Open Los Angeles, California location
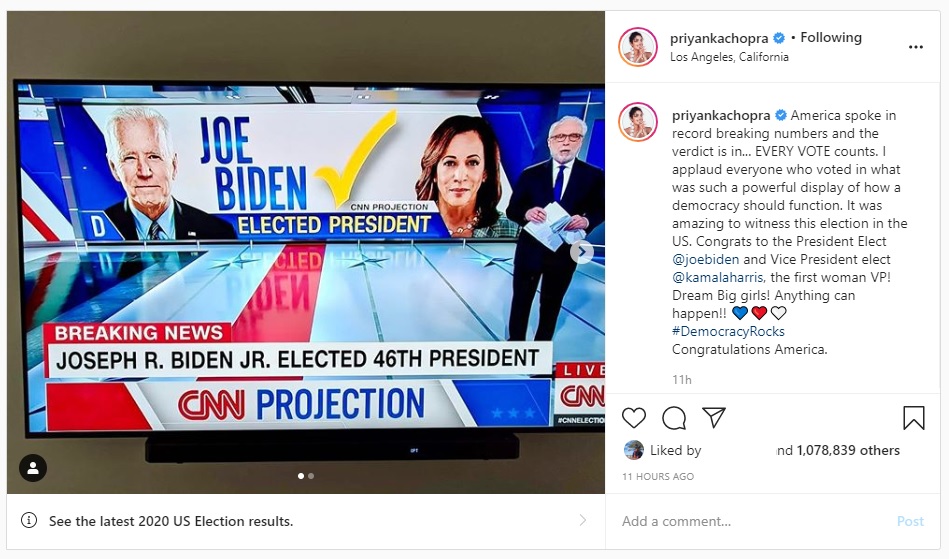This screenshot has height=559, width=949. tap(729, 57)
